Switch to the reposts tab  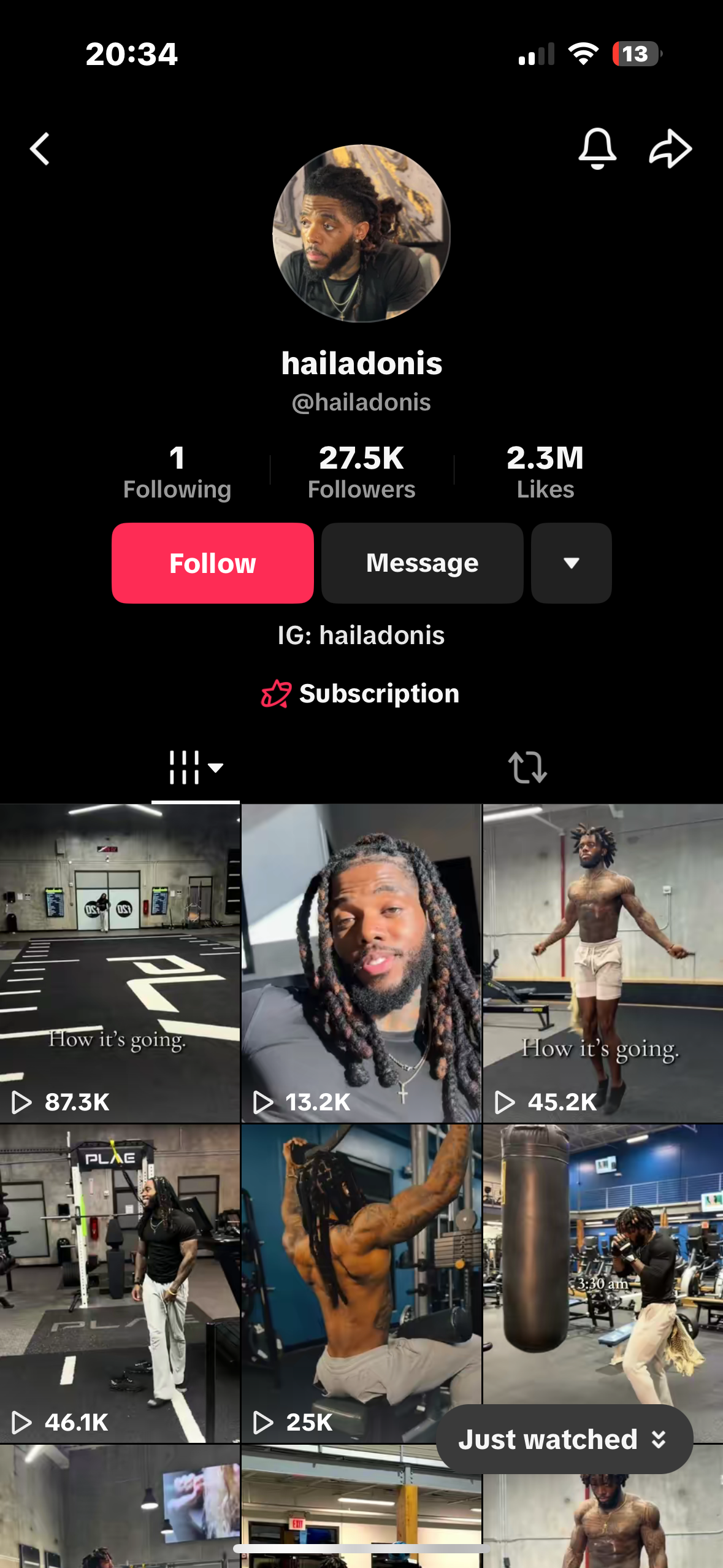pyautogui.click(x=527, y=767)
